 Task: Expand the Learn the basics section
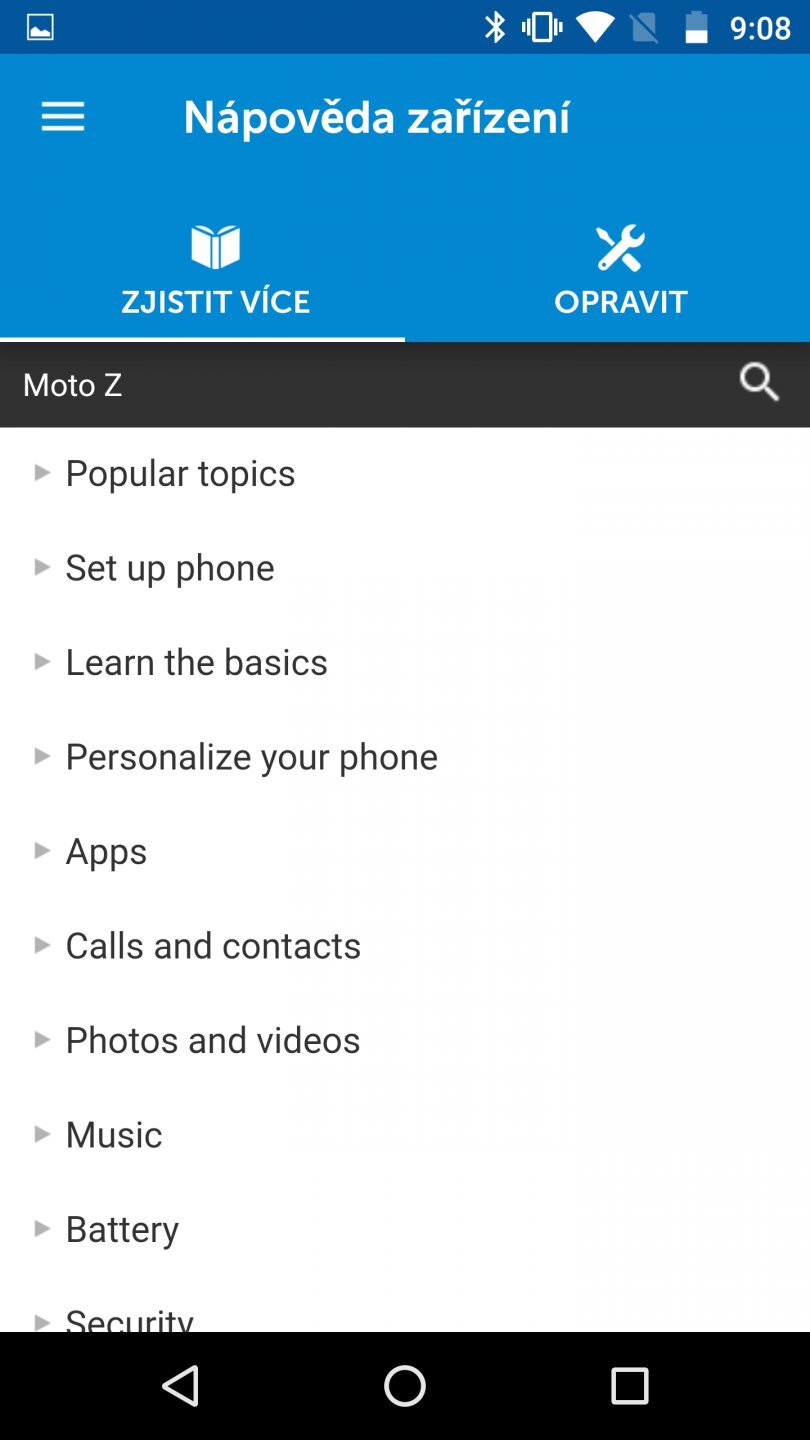pyautogui.click(x=196, y=661)
